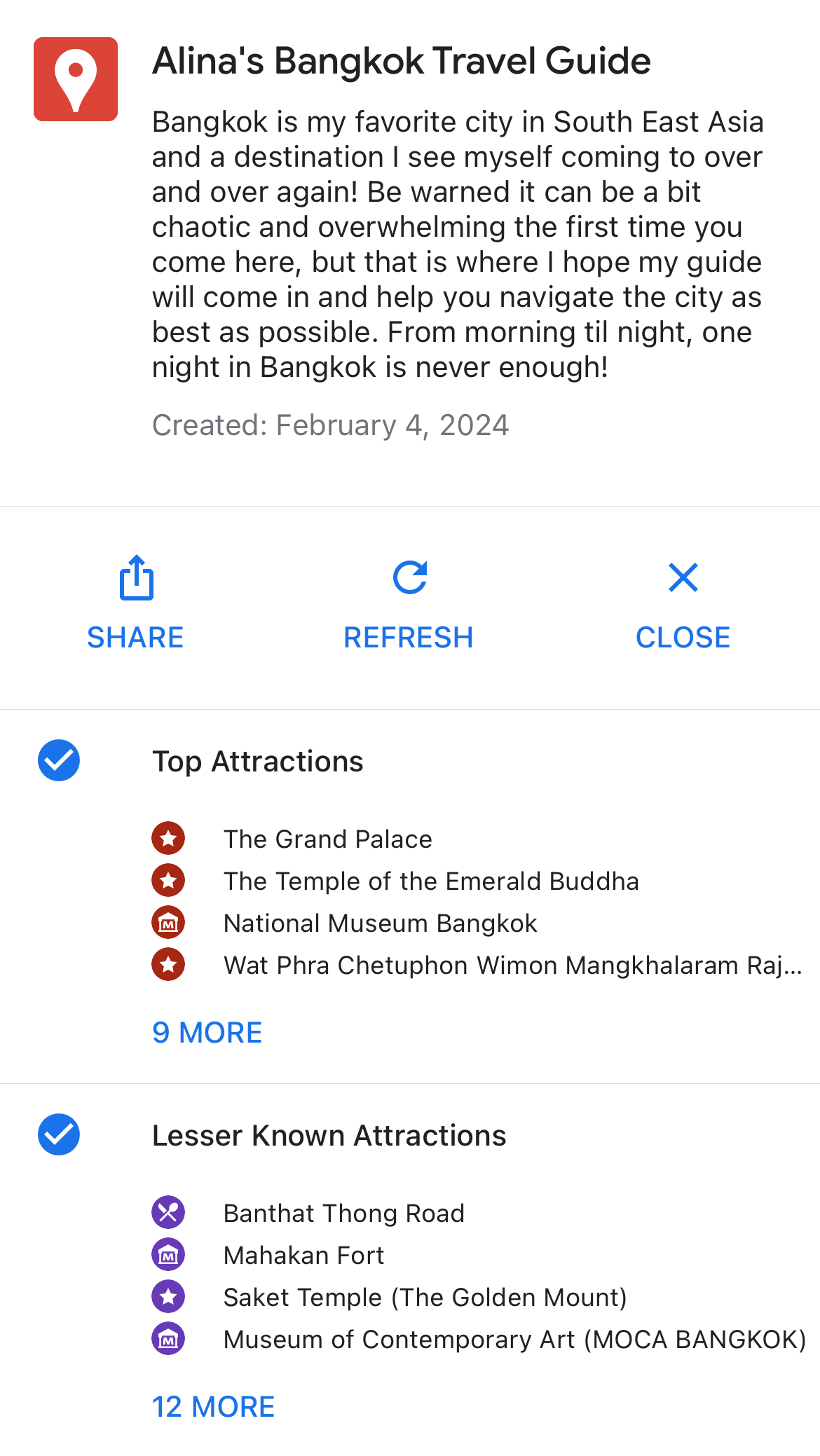Open Saket Temple (The Golden Mount)
Image resolution: width=820 pixels, height=1456 pixels.
[425, 1297]
